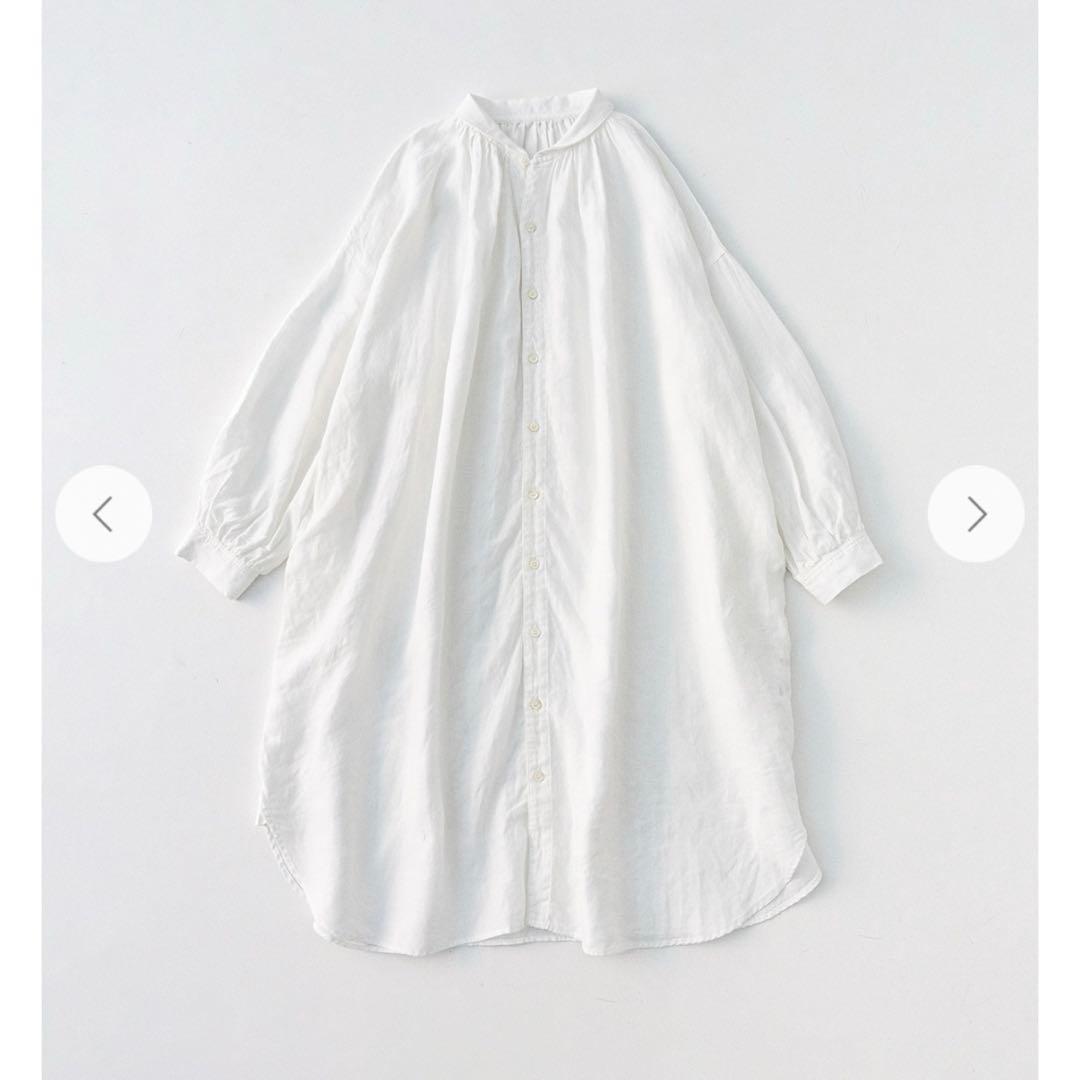Show the next product photo
1080x1080 pixels.
(976, 514)
